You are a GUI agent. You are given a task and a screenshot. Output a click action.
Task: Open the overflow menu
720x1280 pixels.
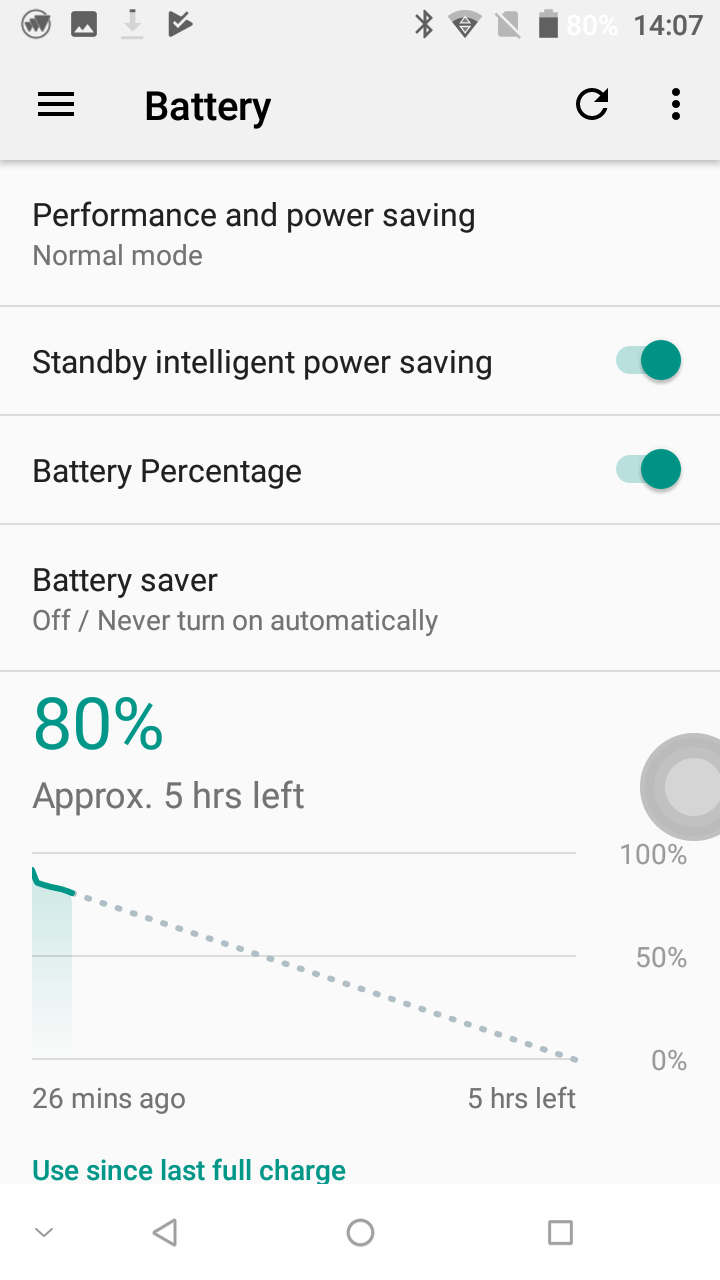pos(676,104)
